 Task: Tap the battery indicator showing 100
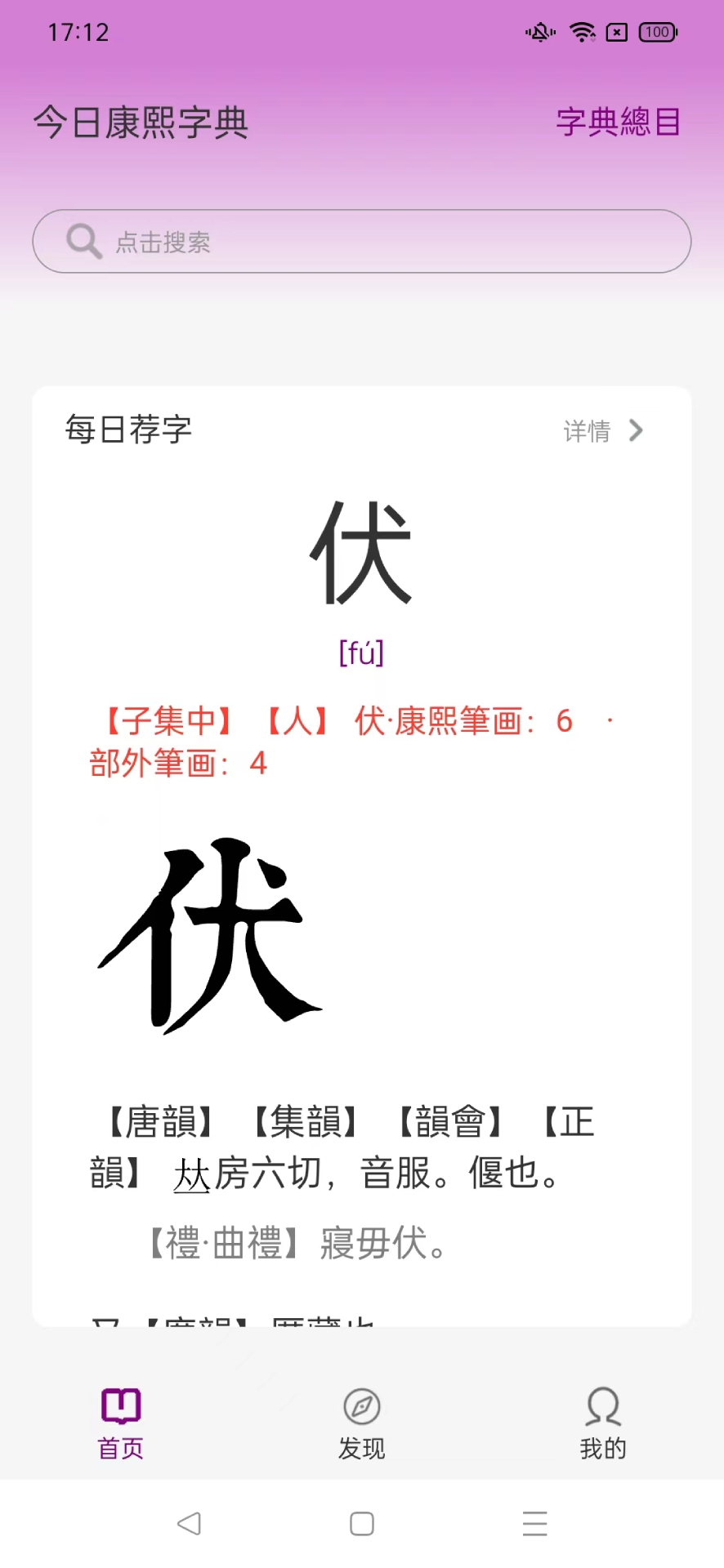655,32
